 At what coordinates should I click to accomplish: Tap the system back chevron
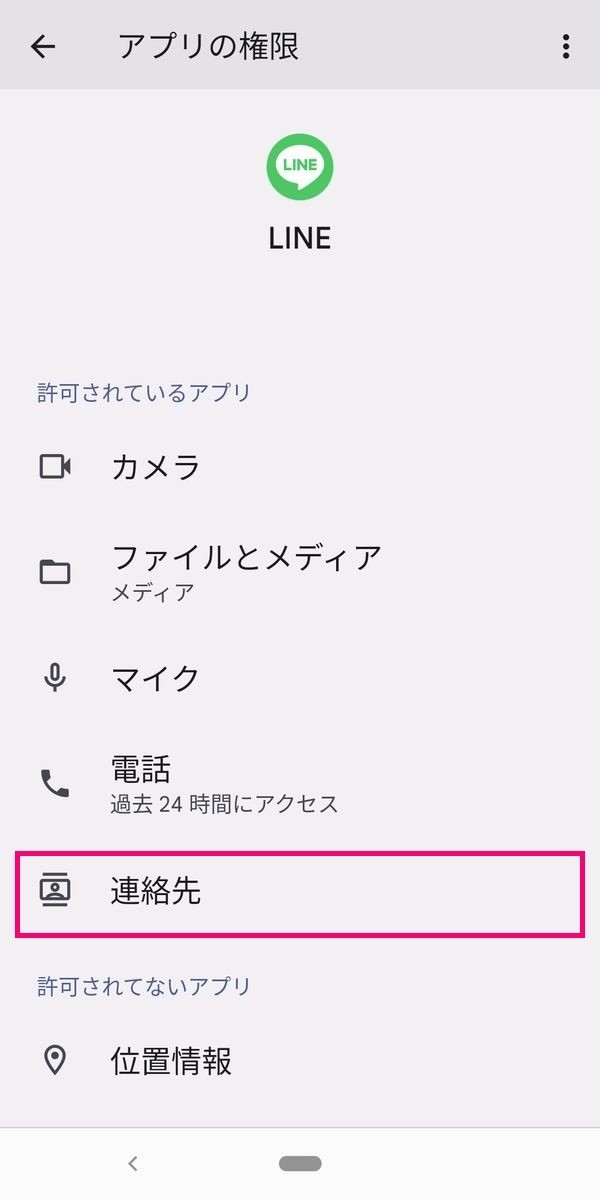133,1163
